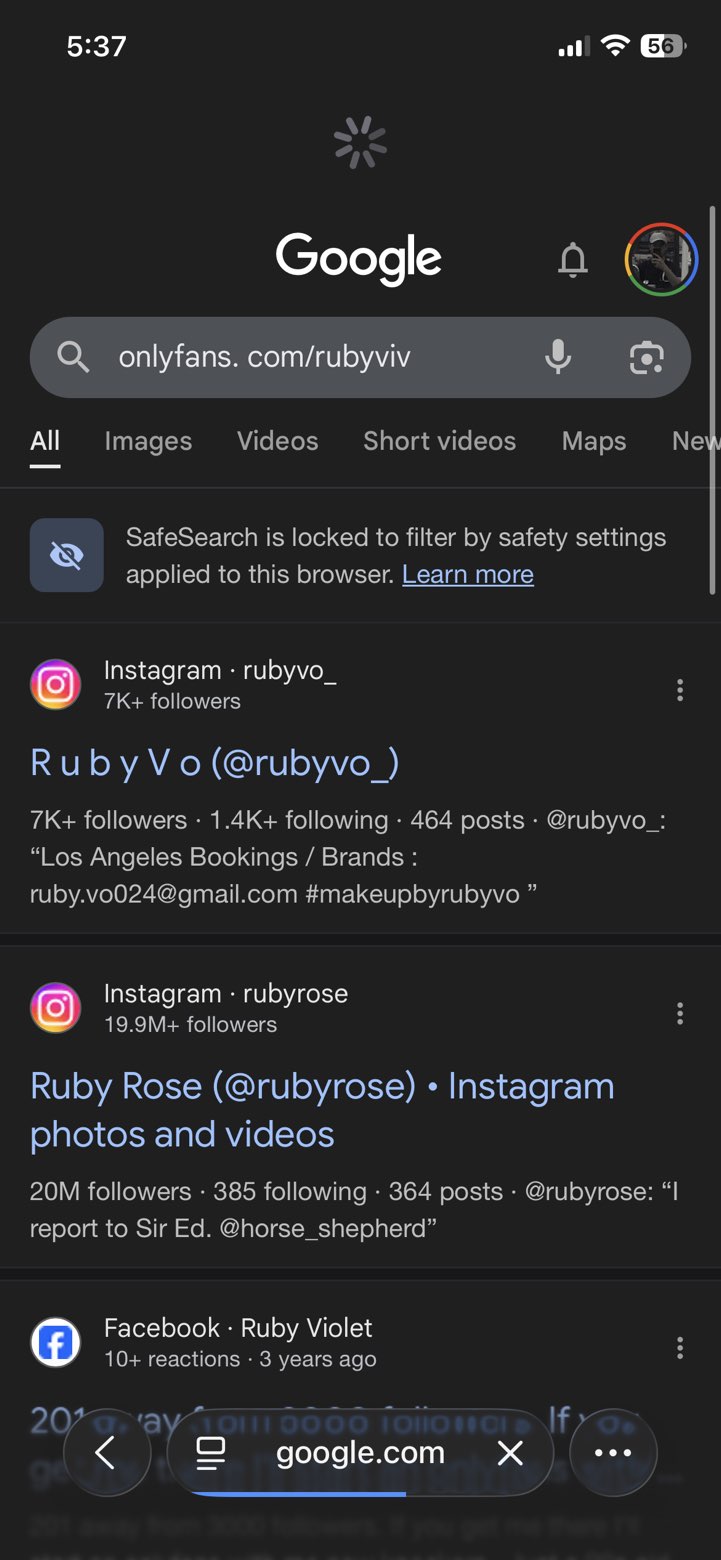721x1560 pixels.
Task: Open the Google notifications bell
Action: (x=573, y=260)
